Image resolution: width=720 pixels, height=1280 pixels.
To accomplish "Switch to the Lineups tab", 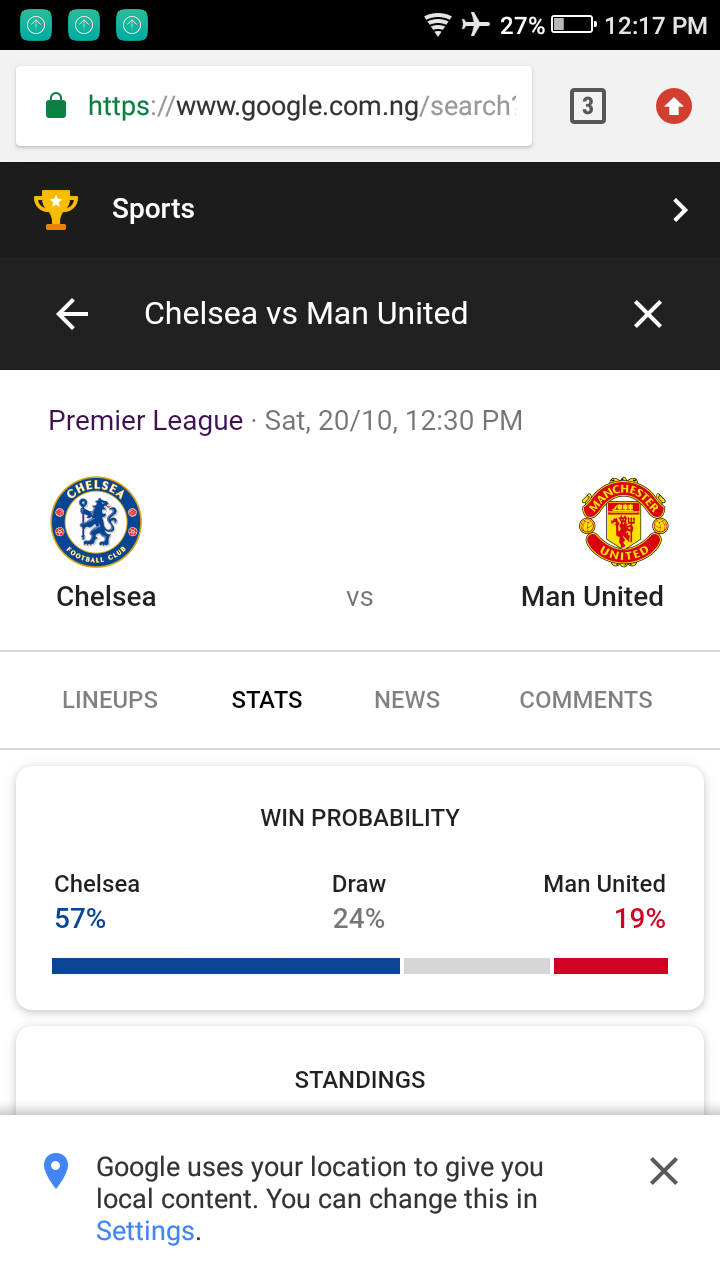I will click(110, 700).
